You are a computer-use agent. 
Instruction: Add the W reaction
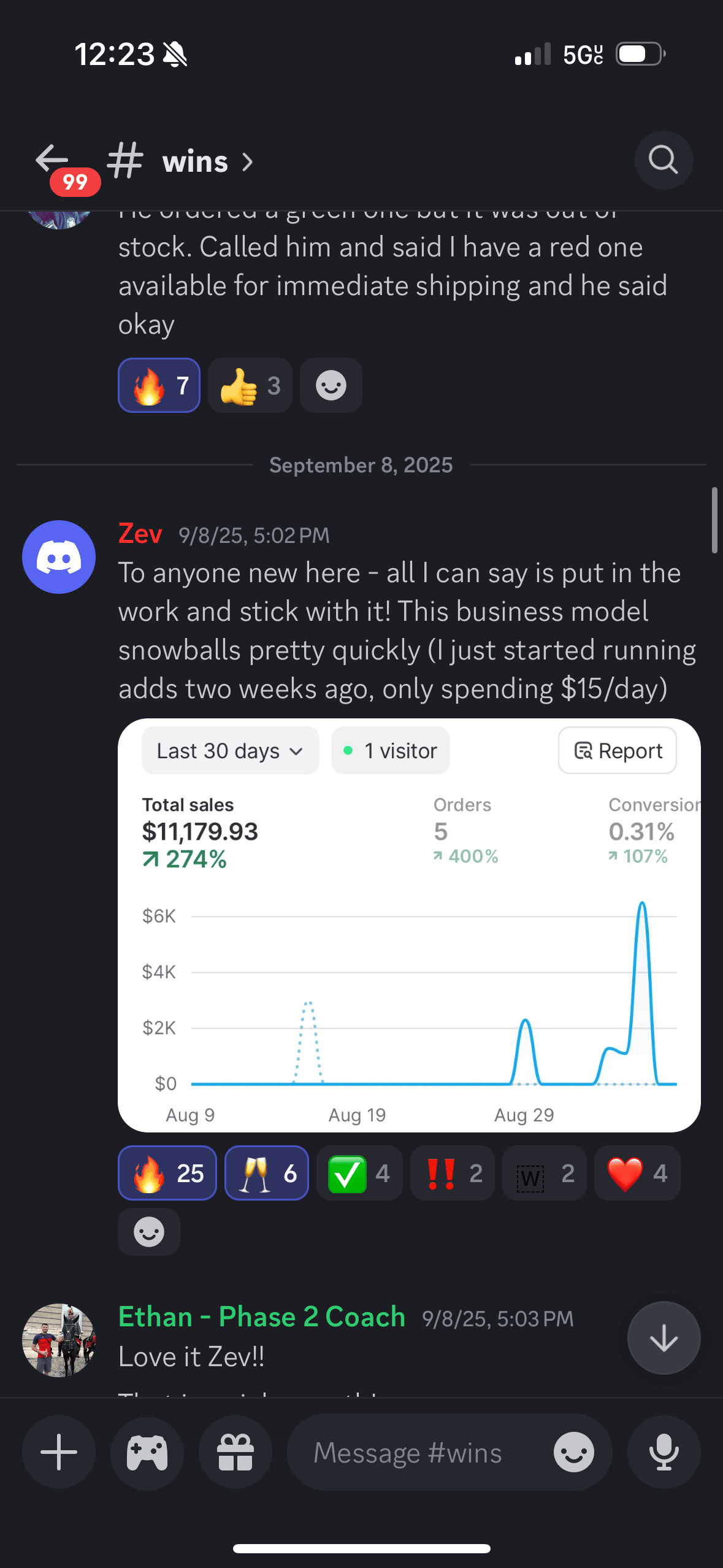(545, 1173)
